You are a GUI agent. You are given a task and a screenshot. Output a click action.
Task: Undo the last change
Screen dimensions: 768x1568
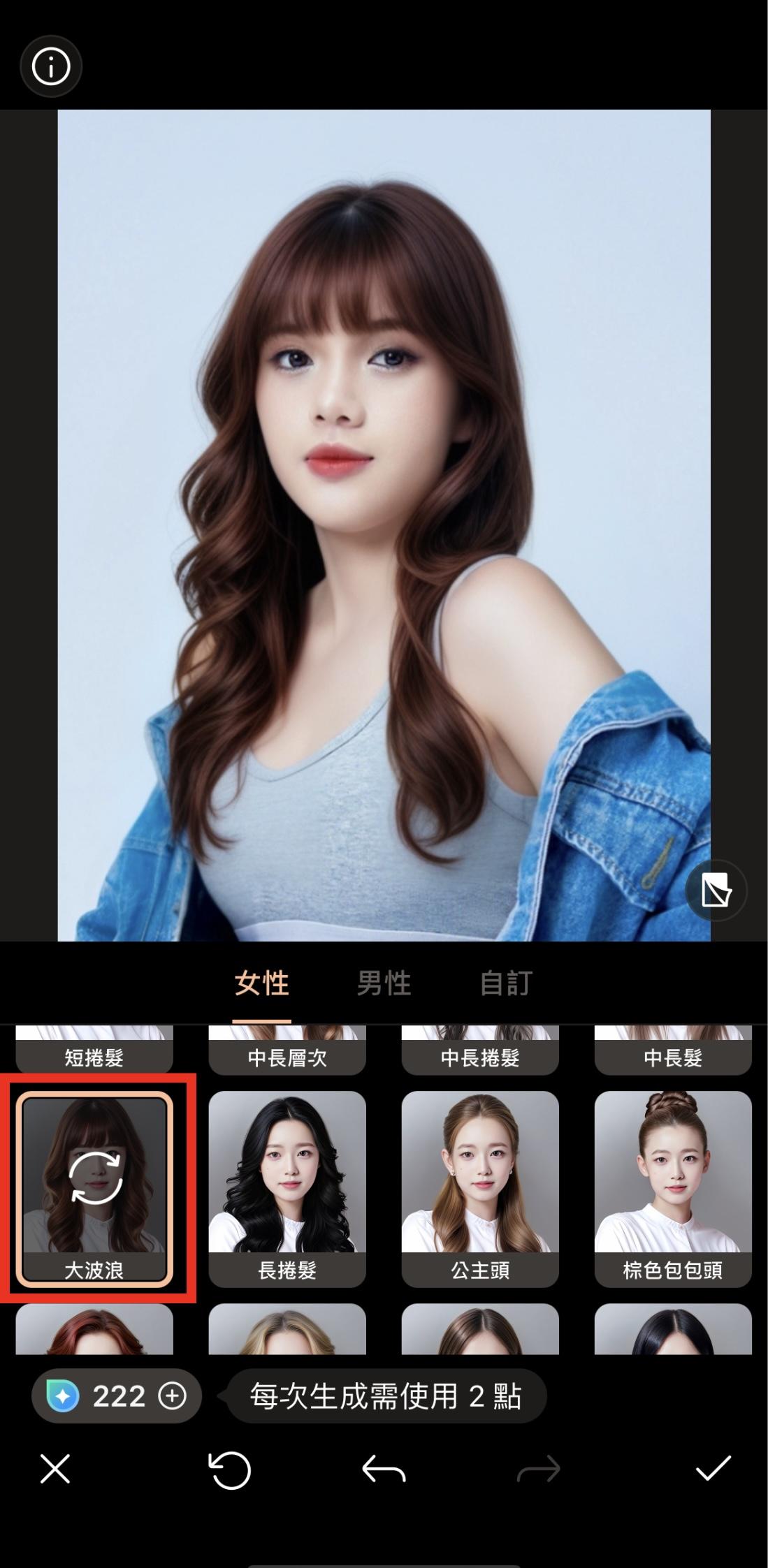click(x=384, y=1470)
